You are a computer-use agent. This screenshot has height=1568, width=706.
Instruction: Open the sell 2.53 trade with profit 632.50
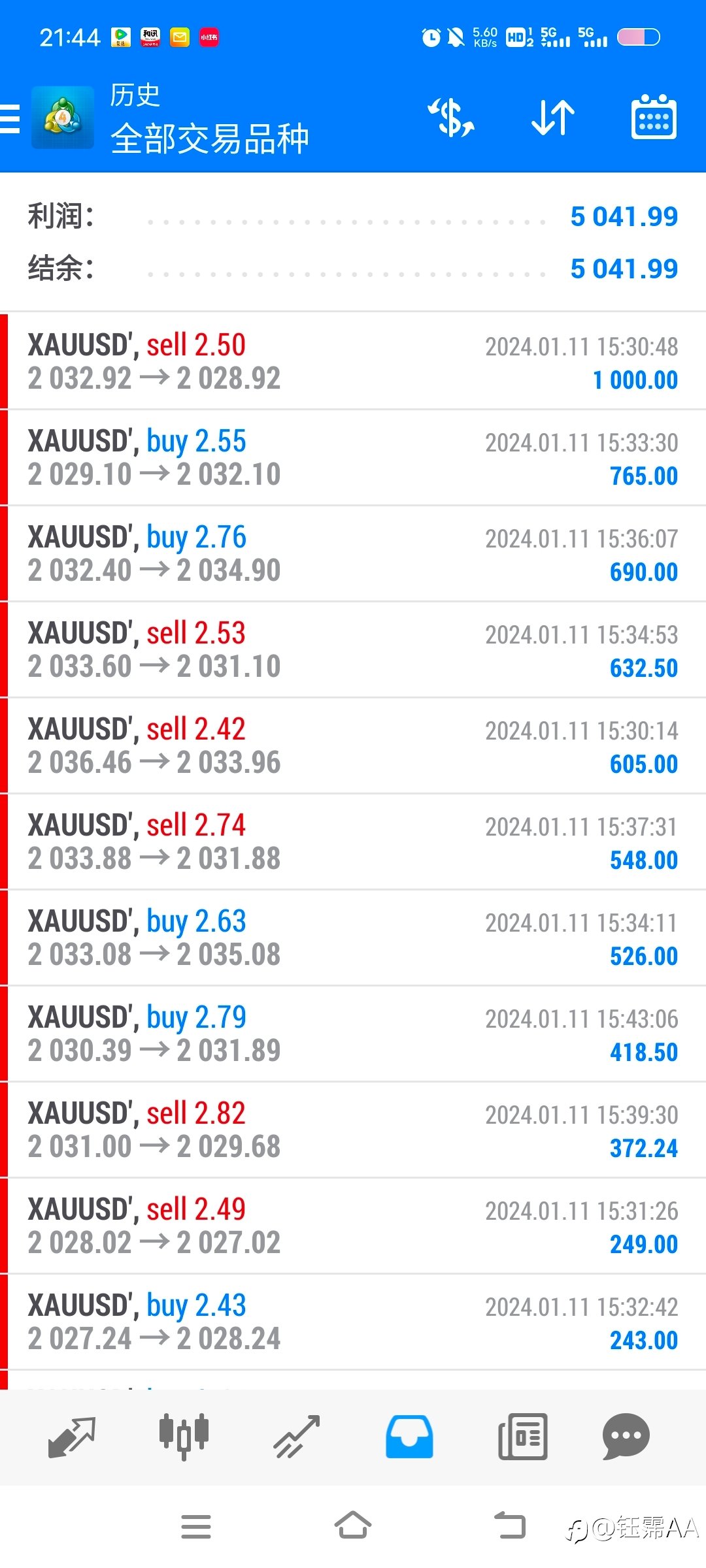(353, 649)
